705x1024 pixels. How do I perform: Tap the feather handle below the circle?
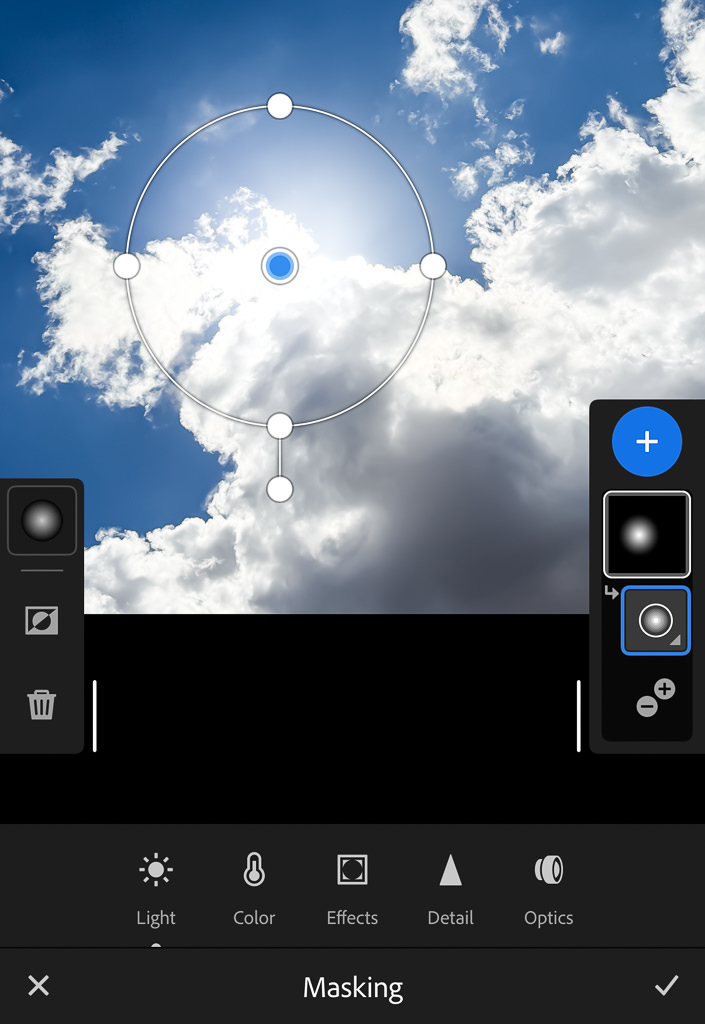click(280, 489)
